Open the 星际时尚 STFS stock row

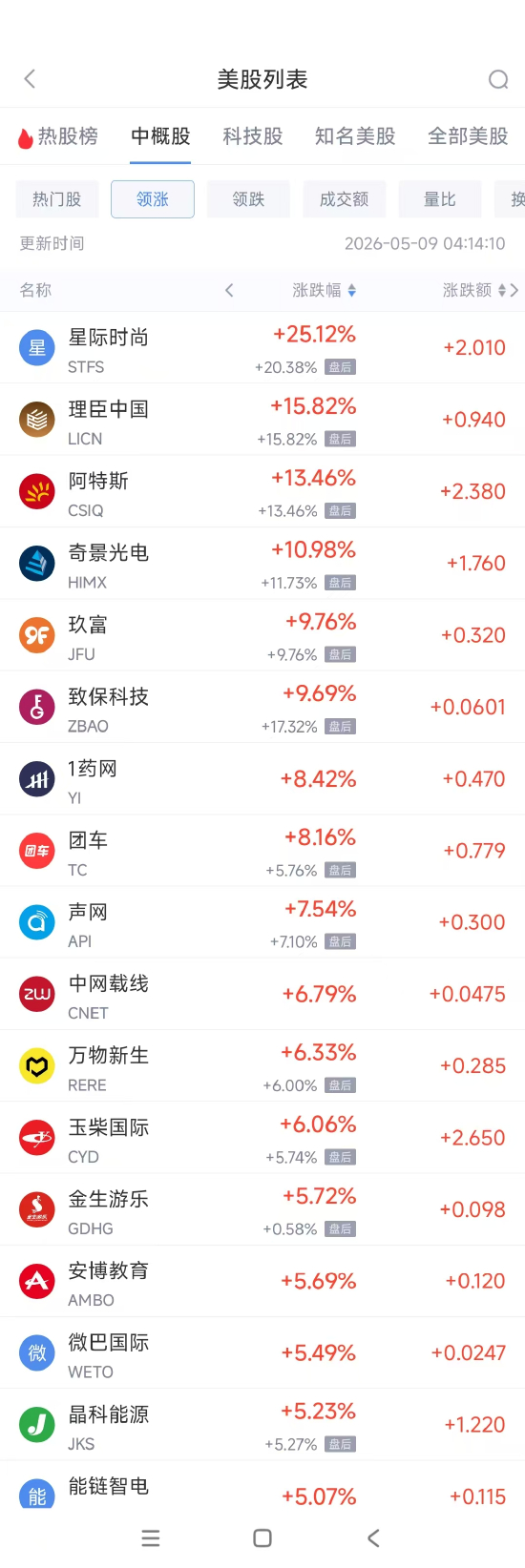pos(262,348)
